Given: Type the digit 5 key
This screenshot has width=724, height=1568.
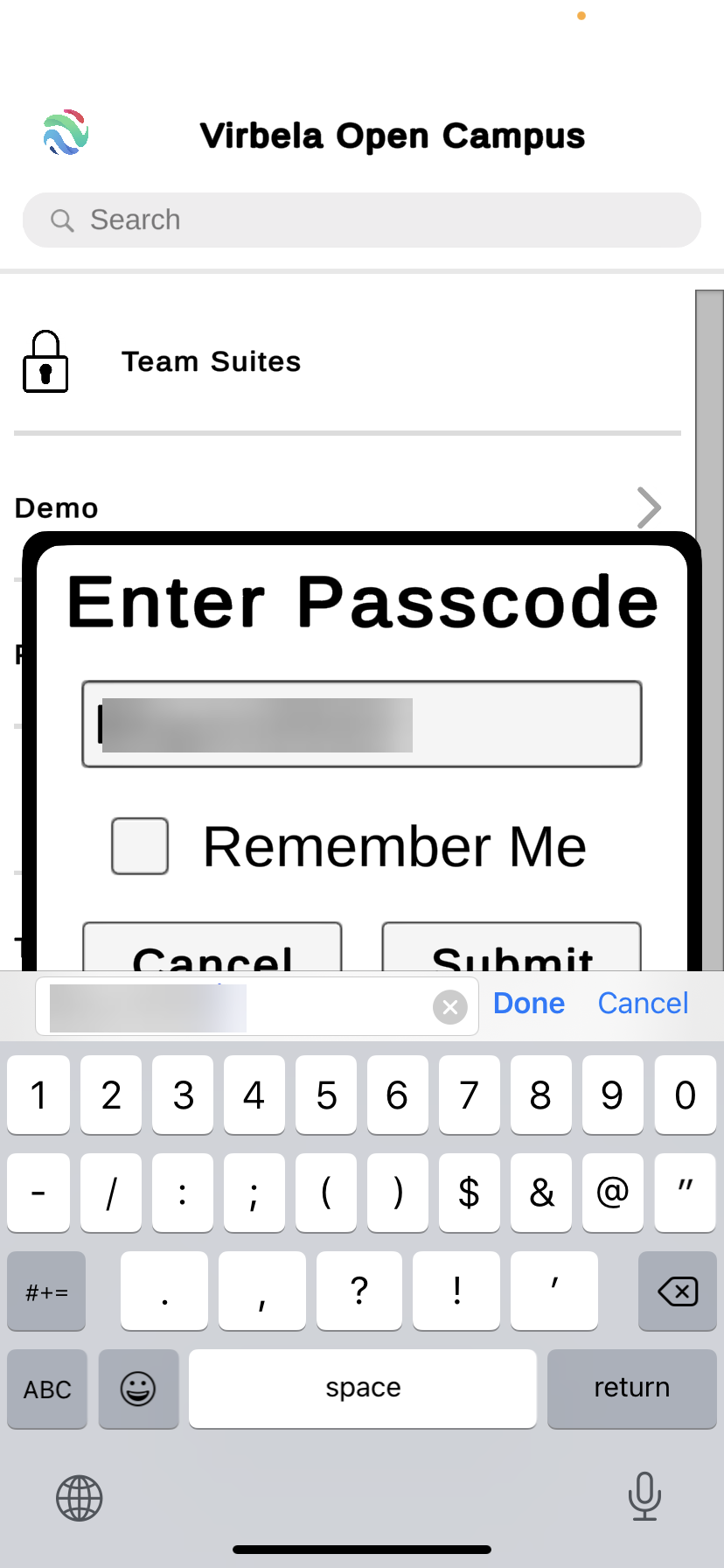Looking at the screenshot, I should (x=326, y=1095).
